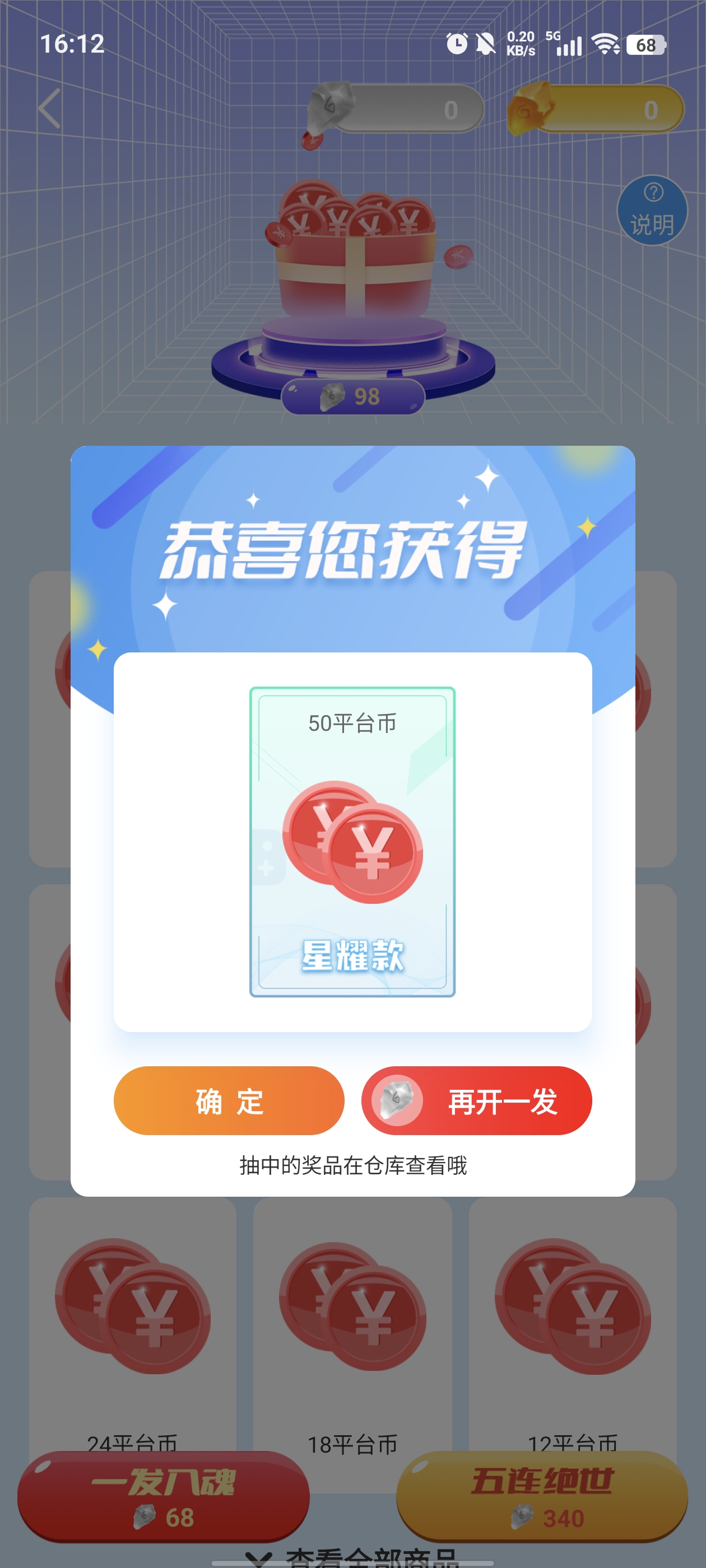The width and height of the screenshot is (706, 1568).
Task: Open the 50平台币 prize card
Action: click(x=352, y=841)
